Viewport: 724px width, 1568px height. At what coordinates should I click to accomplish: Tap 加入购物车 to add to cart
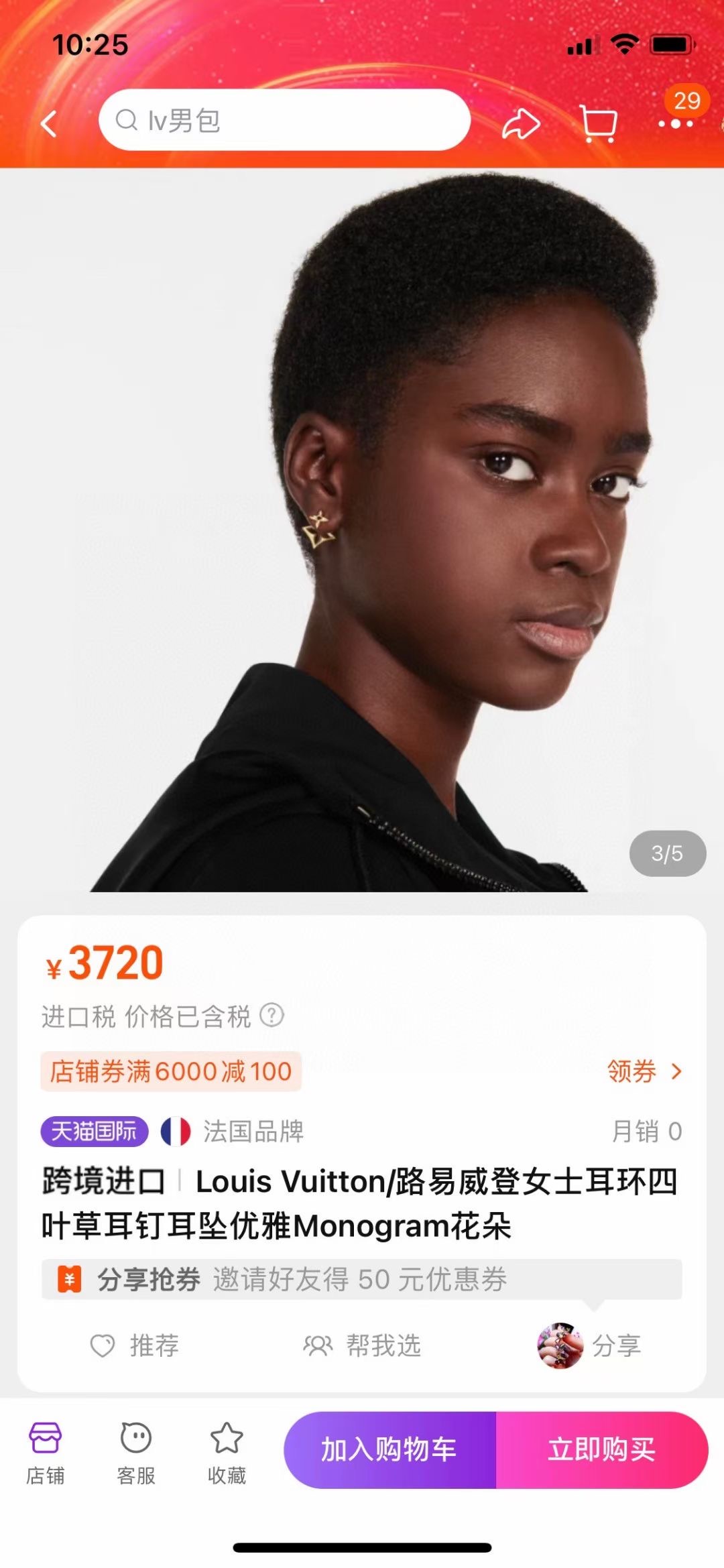point(389,1450)
